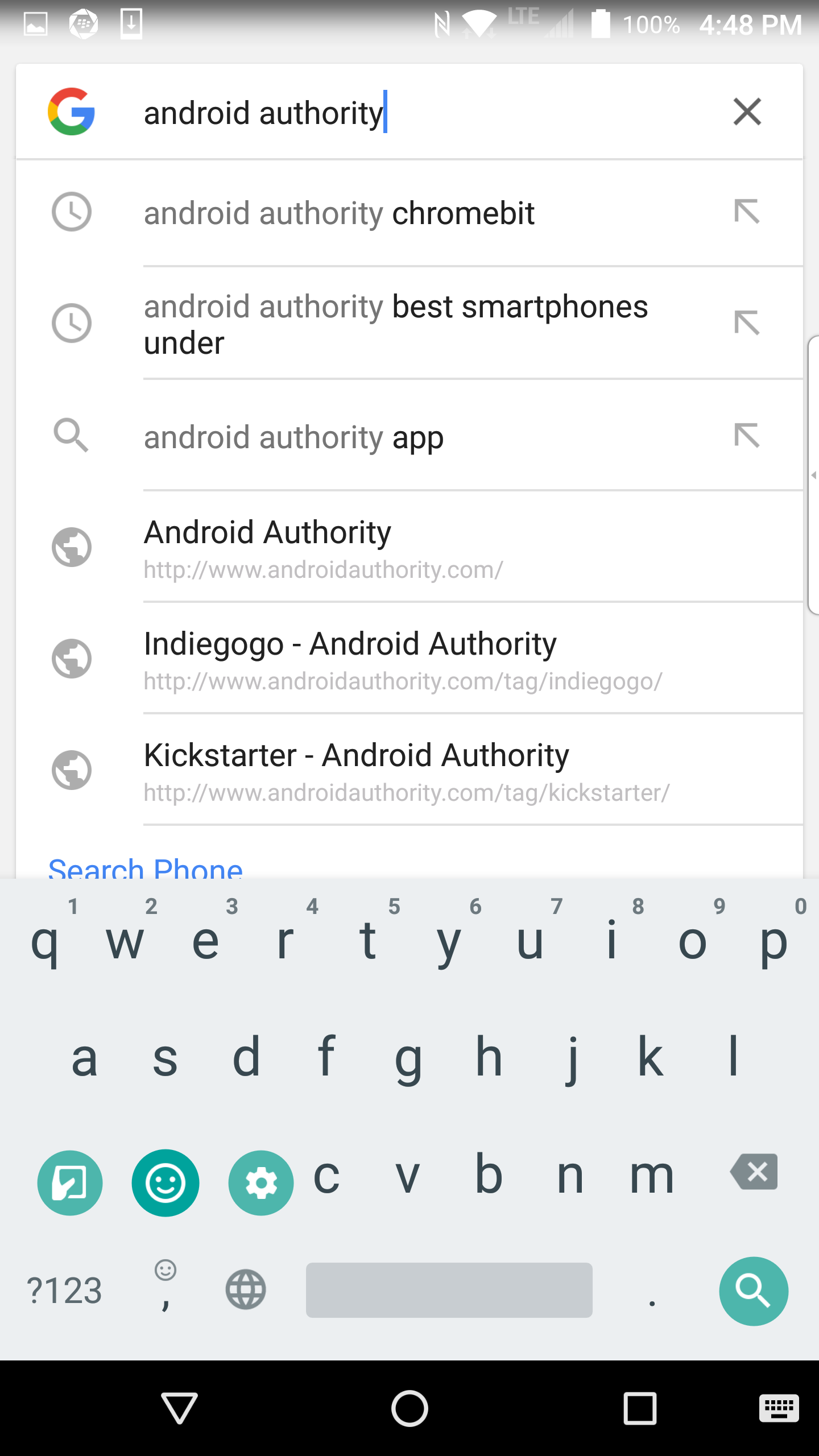Screen dimensions: 819x1456
Task: Clear the search text with X
Action: pyautogui.click(x=747, y=112)
